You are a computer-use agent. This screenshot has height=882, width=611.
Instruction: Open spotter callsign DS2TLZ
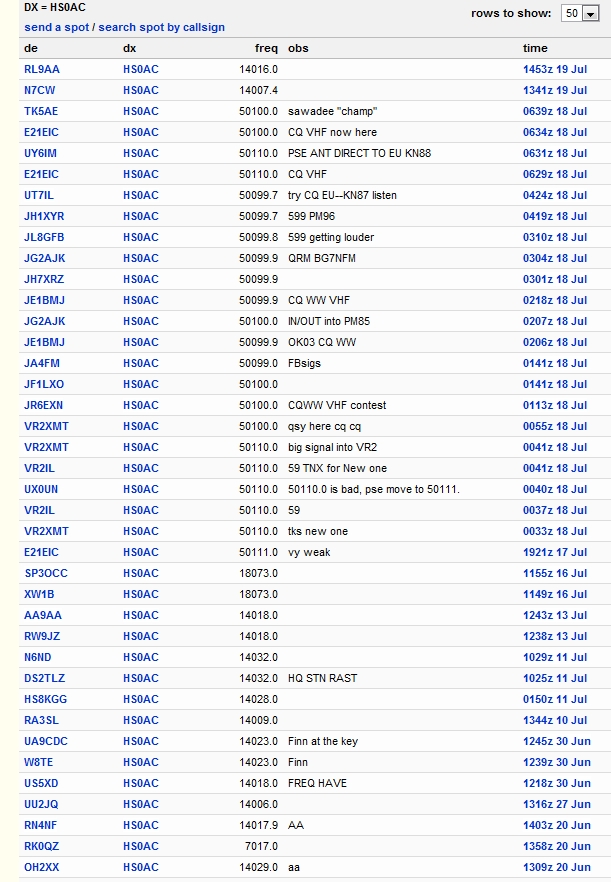click(x=44, y=678)
